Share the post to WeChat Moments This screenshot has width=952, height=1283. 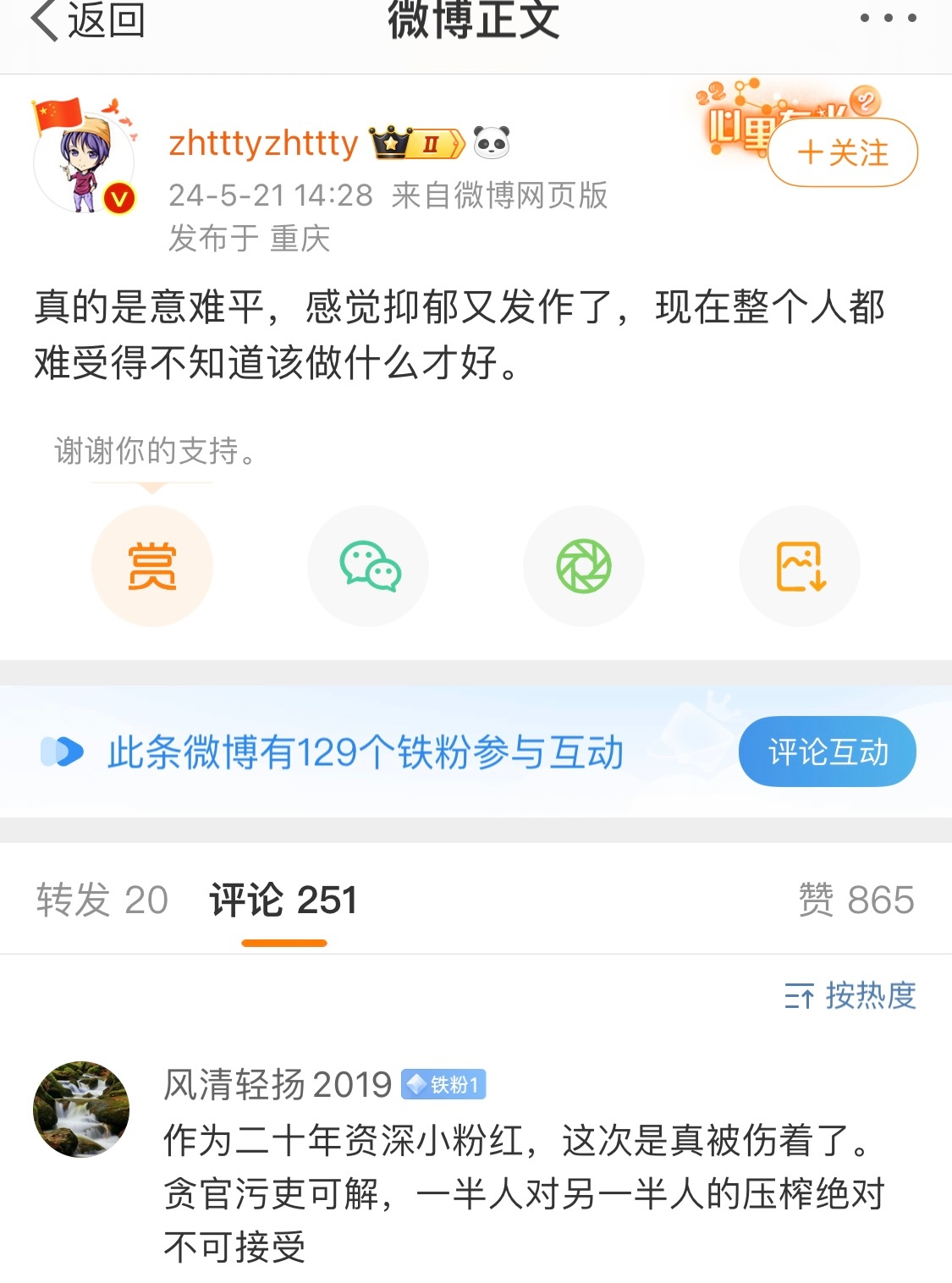584,566
